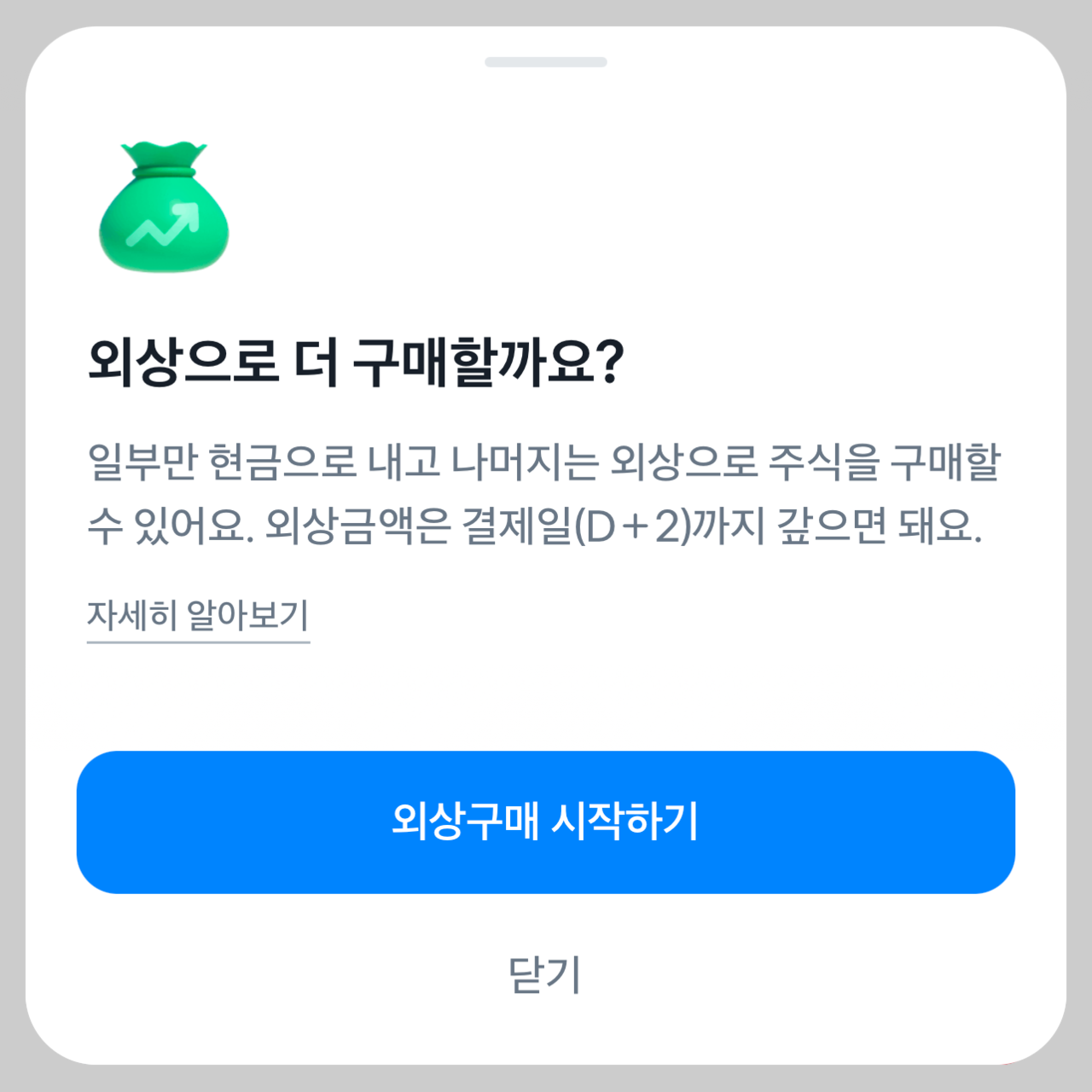Tap the 외상구매 시작하기 button
Screen dimensions: 1092x1092
point(546,822)
